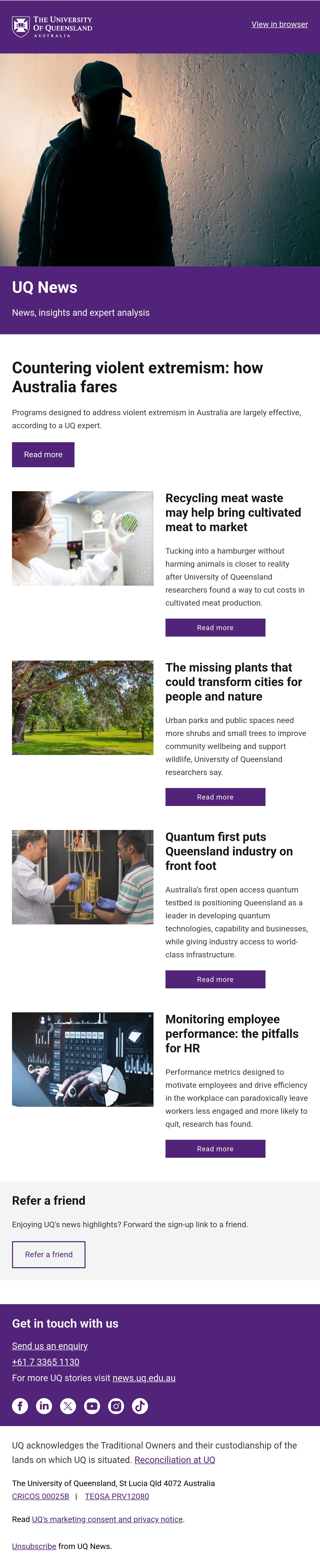Open UQ's LinkedIn icon
320x1568 pixels.
tap(44, 1405)
